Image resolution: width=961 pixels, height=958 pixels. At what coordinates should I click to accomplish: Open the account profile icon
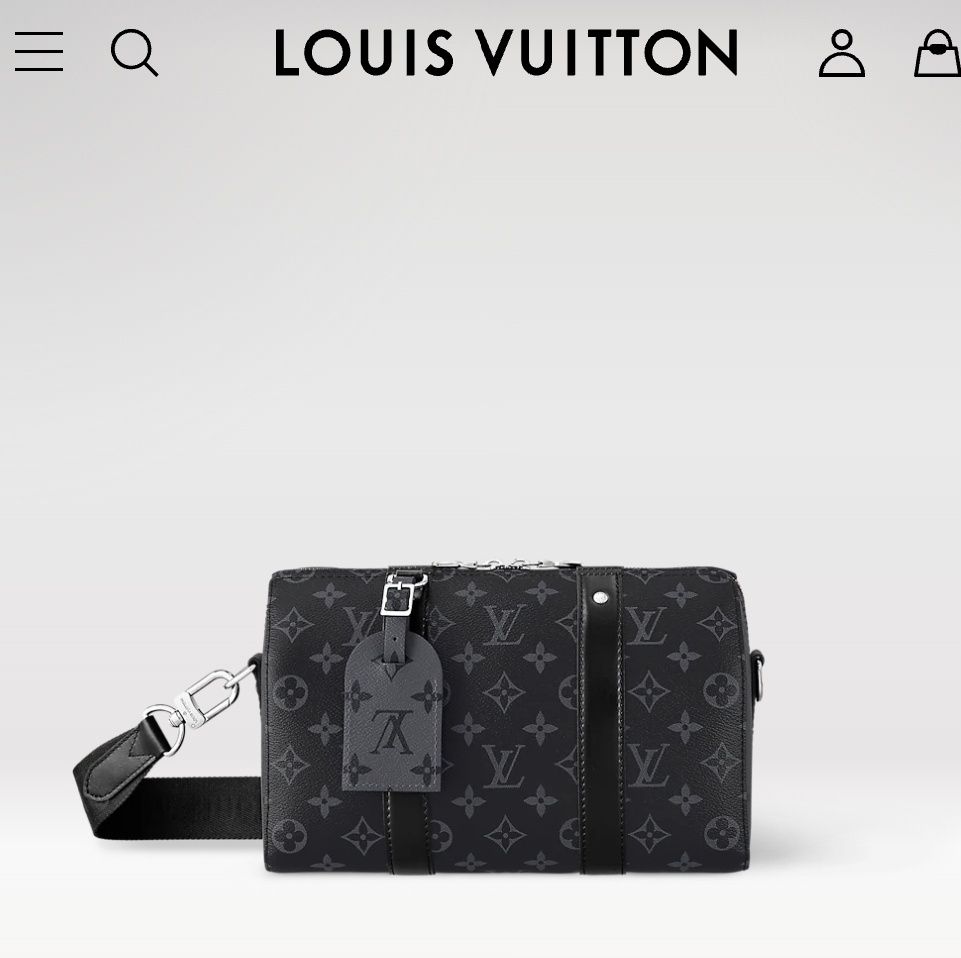[842, 53]
